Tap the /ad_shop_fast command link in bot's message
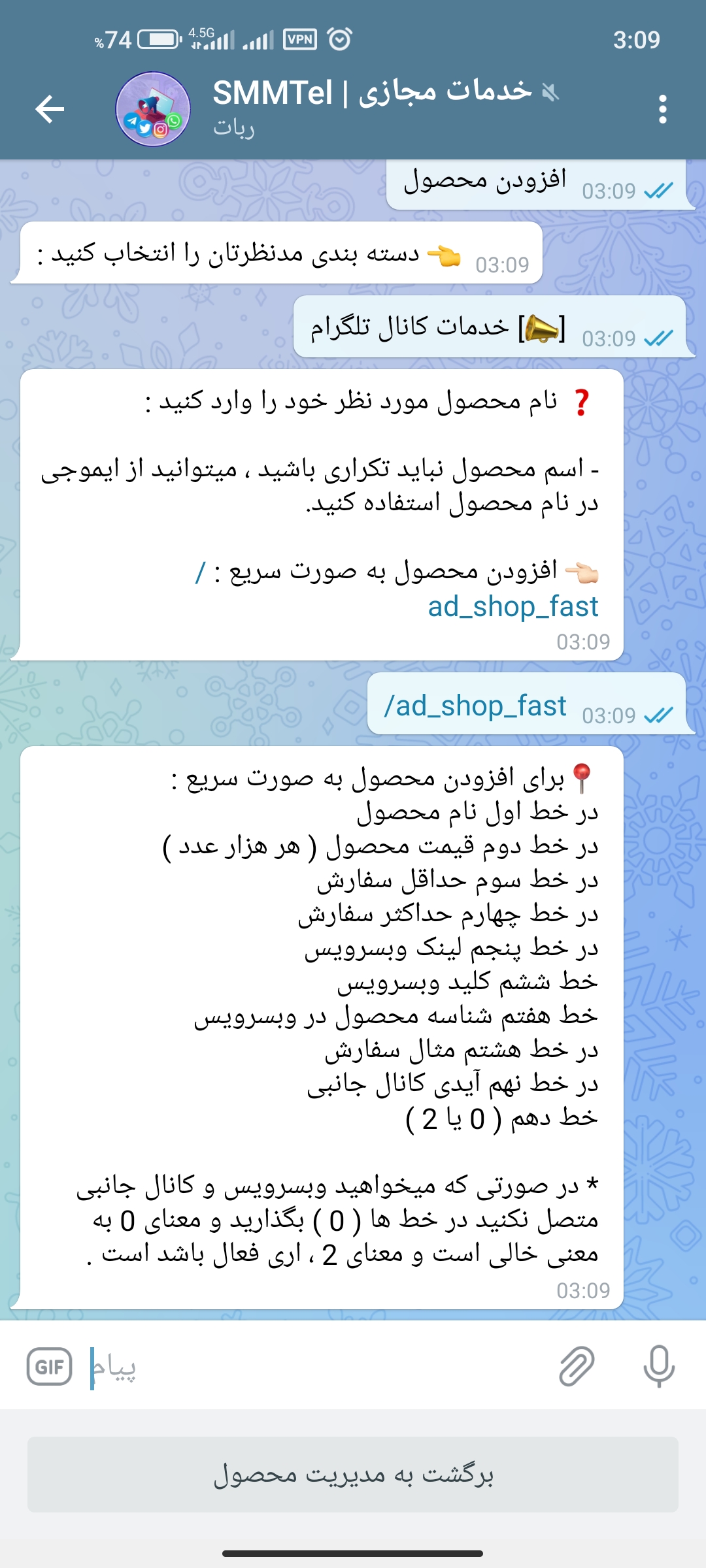 coord(513,607)
